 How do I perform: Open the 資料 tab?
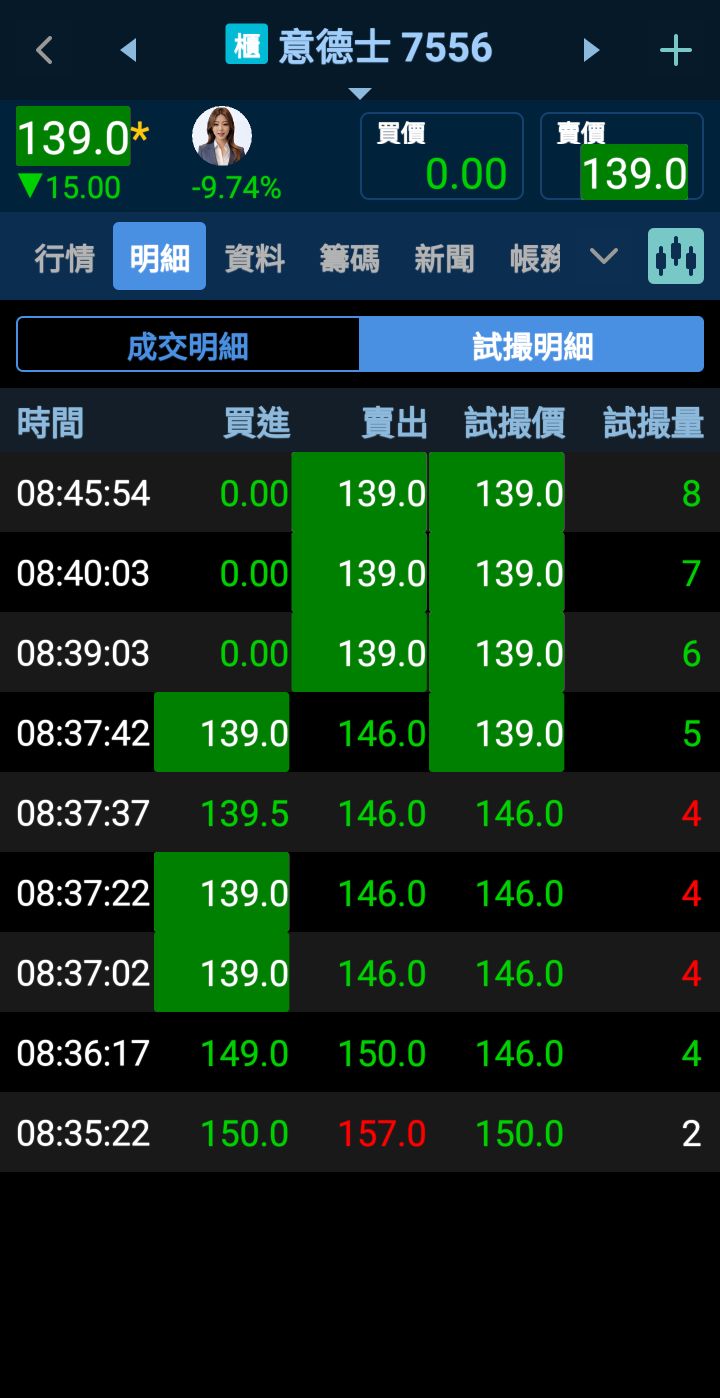[x=254, y=258]
